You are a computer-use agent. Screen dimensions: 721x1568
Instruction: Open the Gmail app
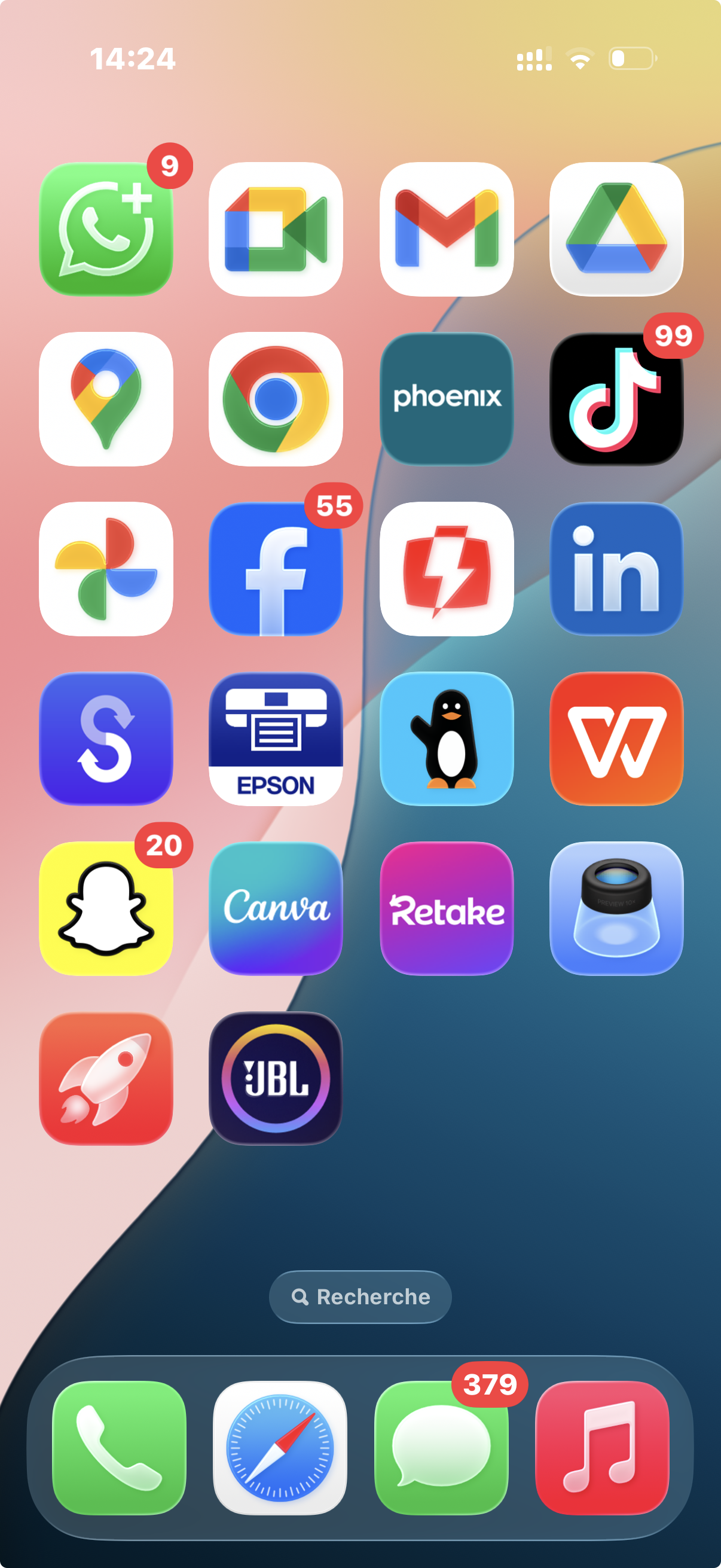[446, 229]
